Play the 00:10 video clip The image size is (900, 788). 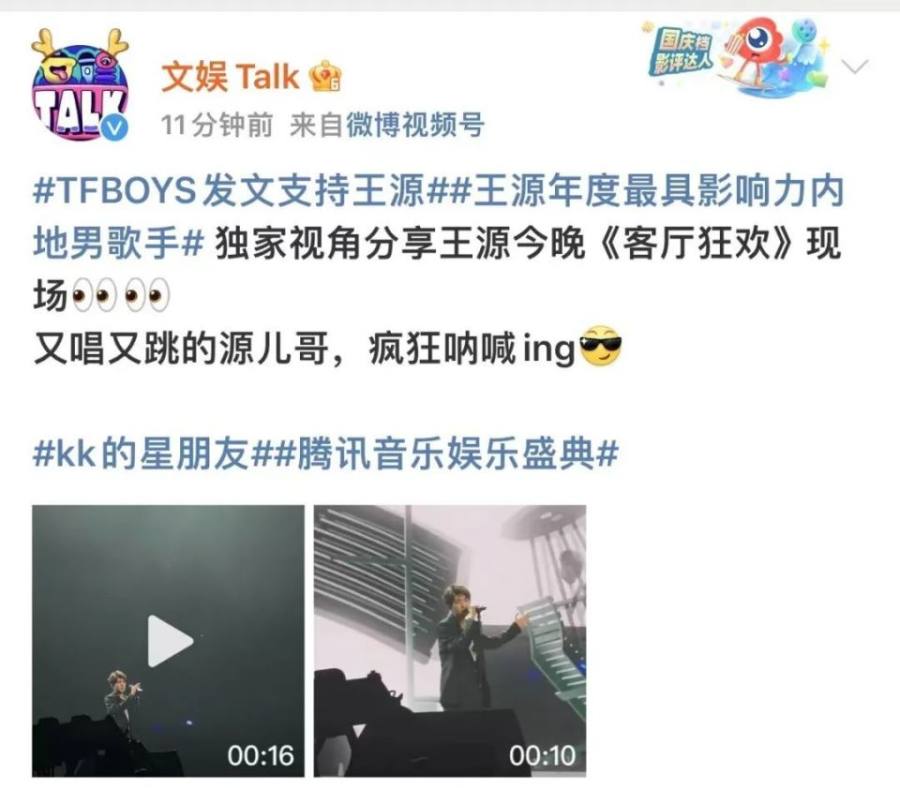point(450,641)
